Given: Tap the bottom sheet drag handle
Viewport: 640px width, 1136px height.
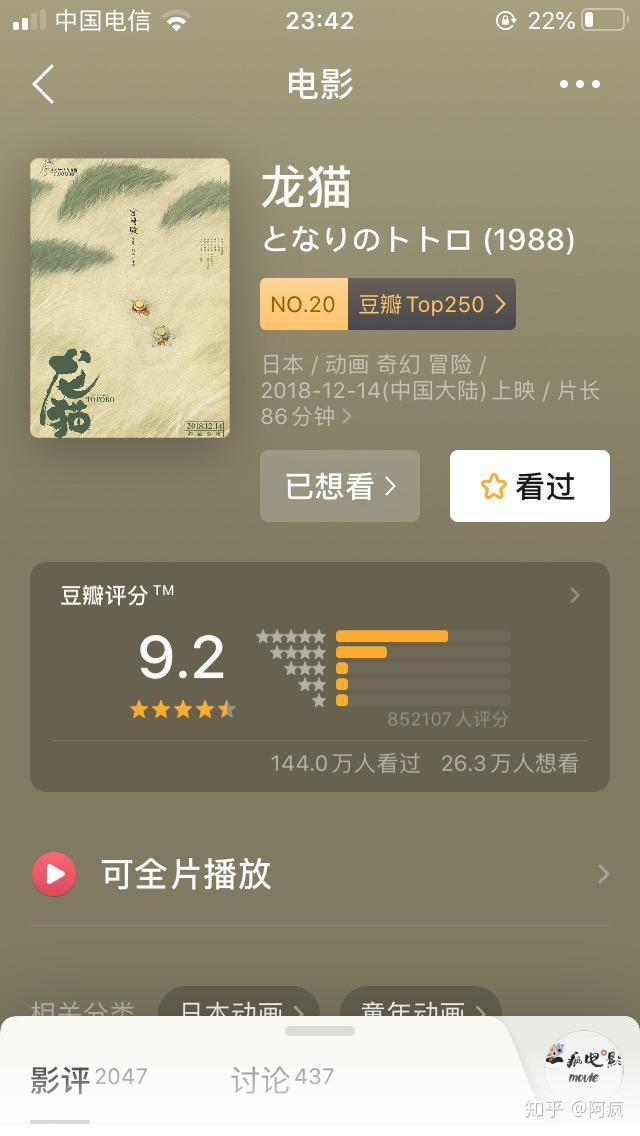Looking at the screenshot, I should pos(320,1031).
